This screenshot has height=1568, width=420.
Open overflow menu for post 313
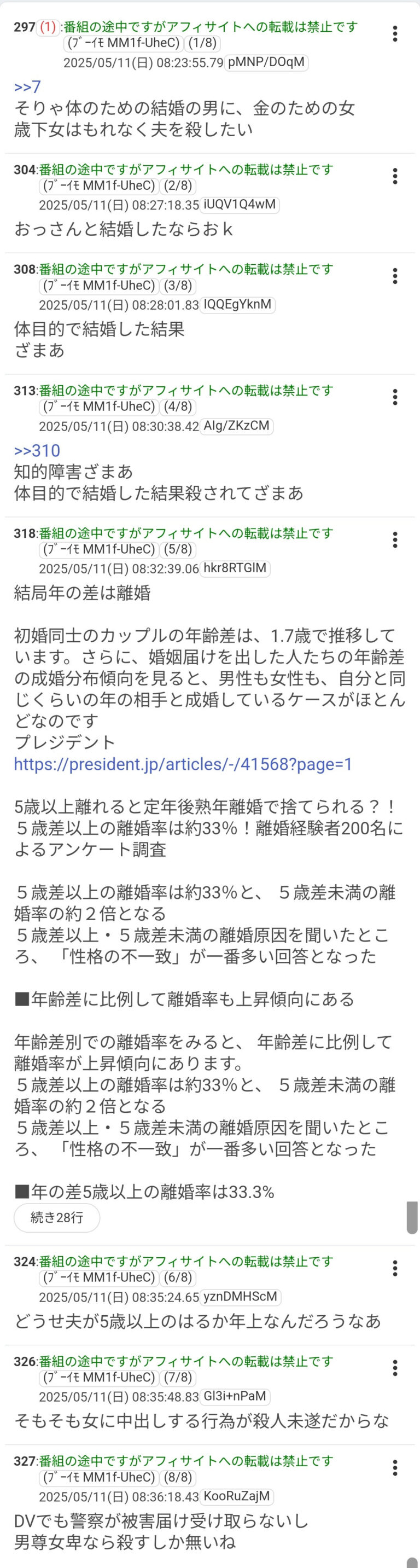[x=395, y=398]
